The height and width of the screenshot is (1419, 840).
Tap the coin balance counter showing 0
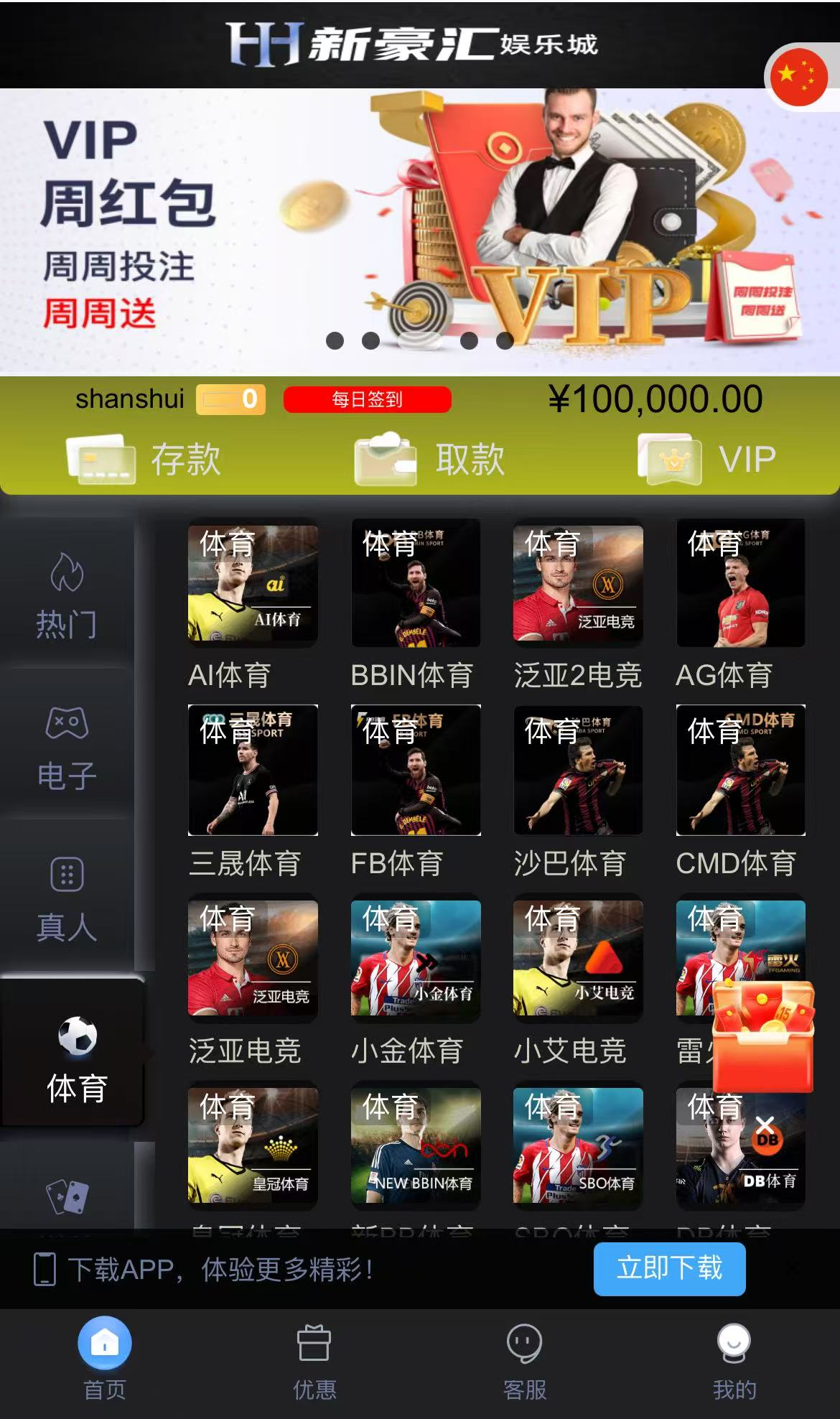(x=230, y=399)
